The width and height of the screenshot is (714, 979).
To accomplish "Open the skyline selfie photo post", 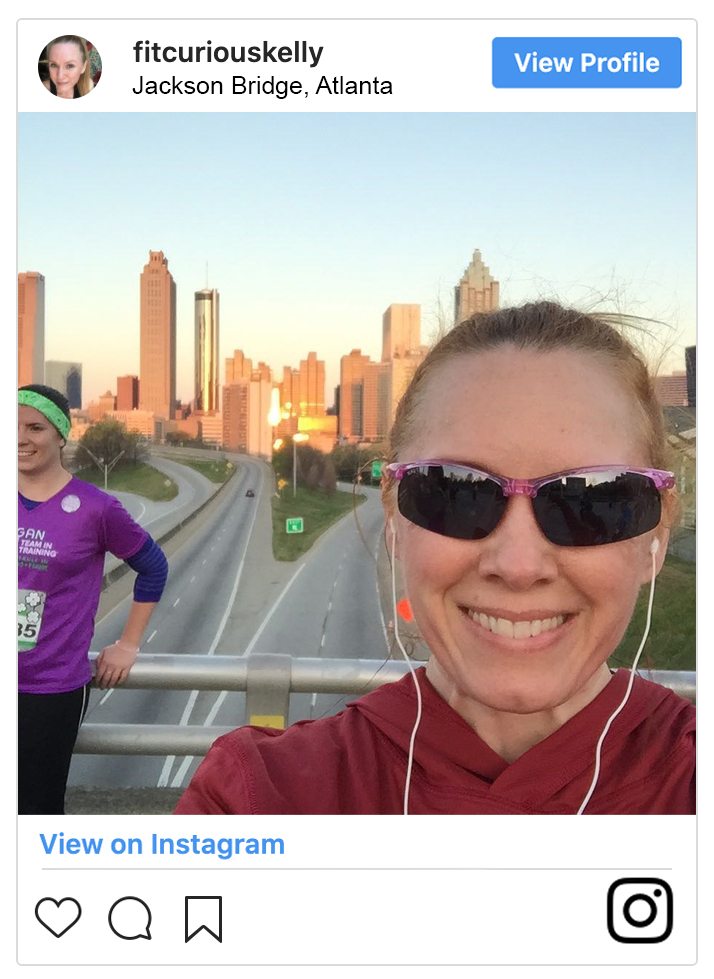I will [356, 462].
